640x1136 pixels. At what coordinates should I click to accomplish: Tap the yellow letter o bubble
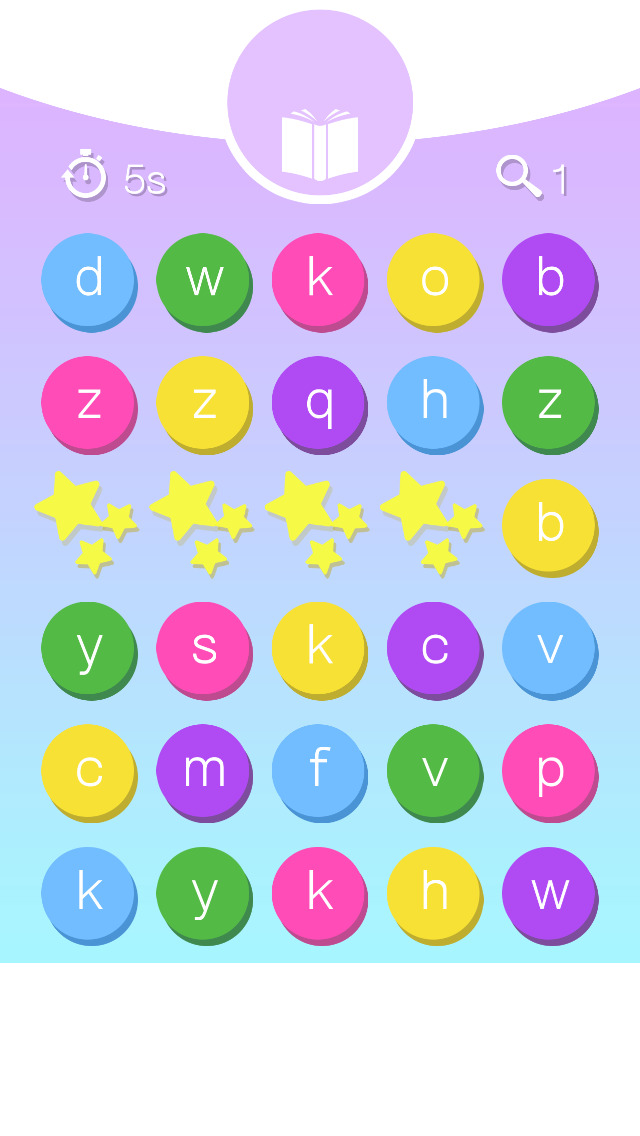[x=434, y=279]
